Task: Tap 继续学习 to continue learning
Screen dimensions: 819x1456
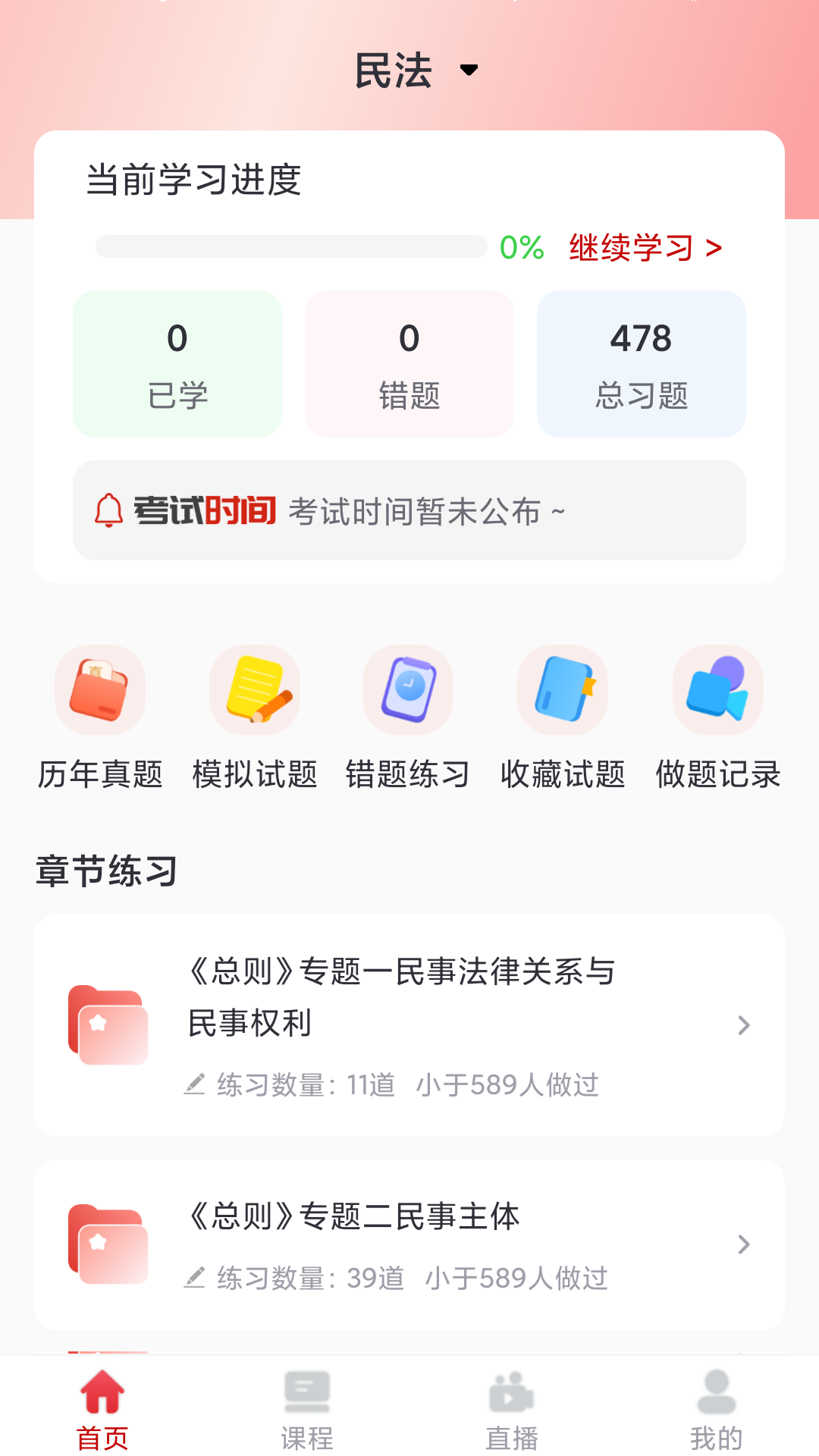Action: tap(645, 248)
